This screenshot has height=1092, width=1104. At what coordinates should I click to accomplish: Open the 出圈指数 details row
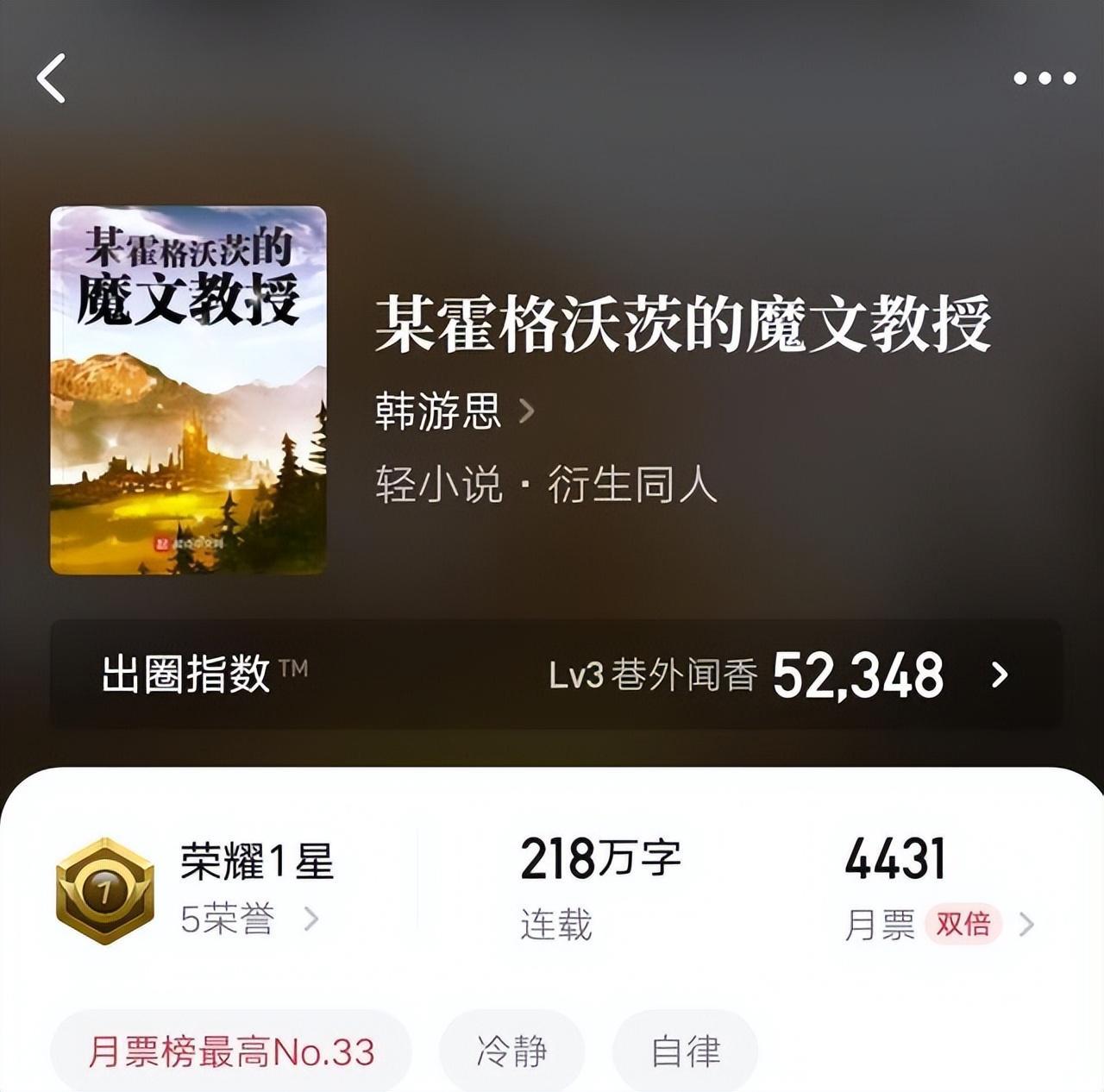coord(555,675)
